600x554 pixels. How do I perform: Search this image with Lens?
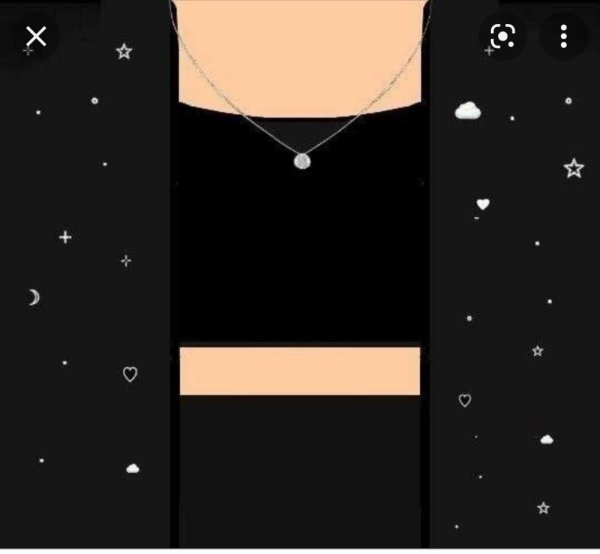(502, 37)
